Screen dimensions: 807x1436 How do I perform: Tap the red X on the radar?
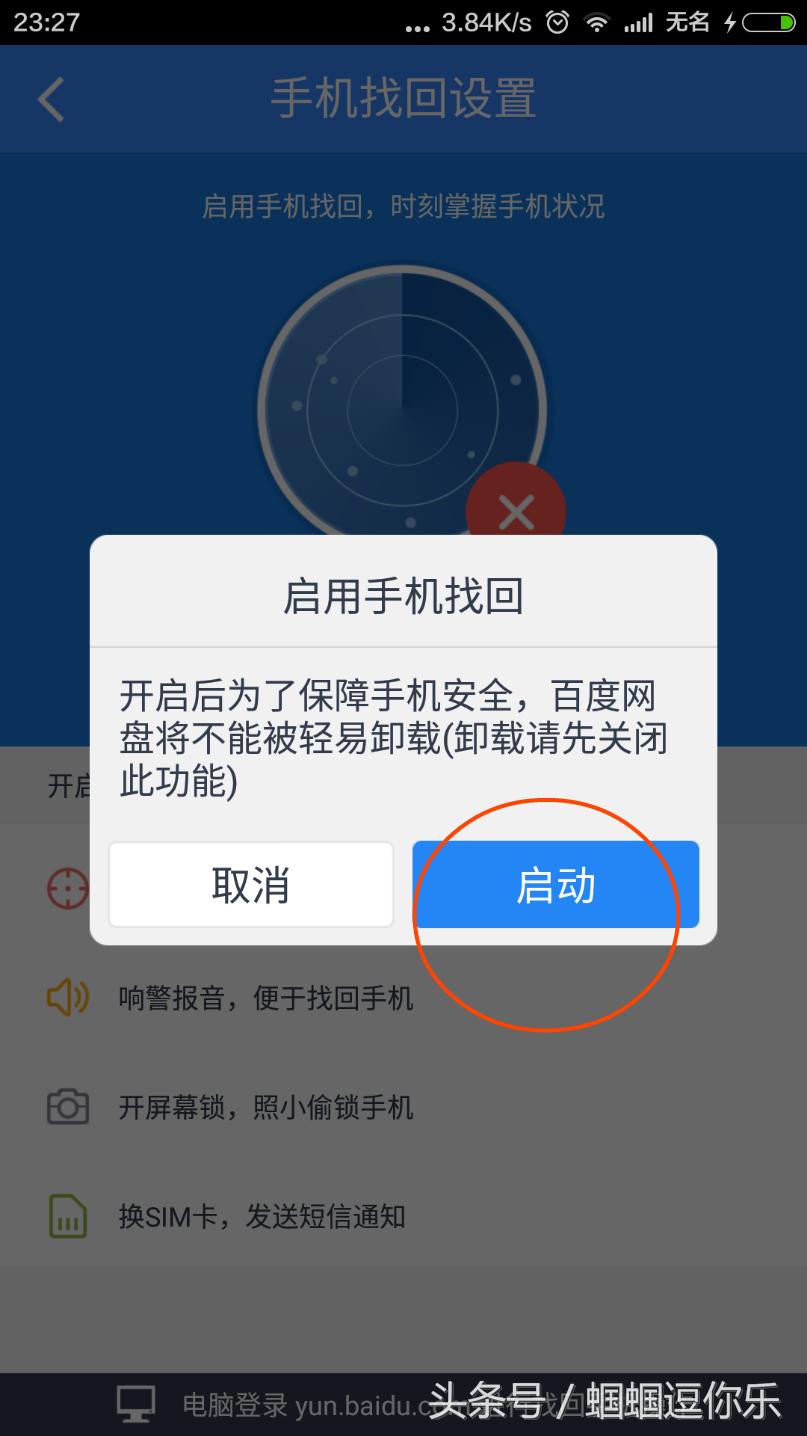coord(516,511)
